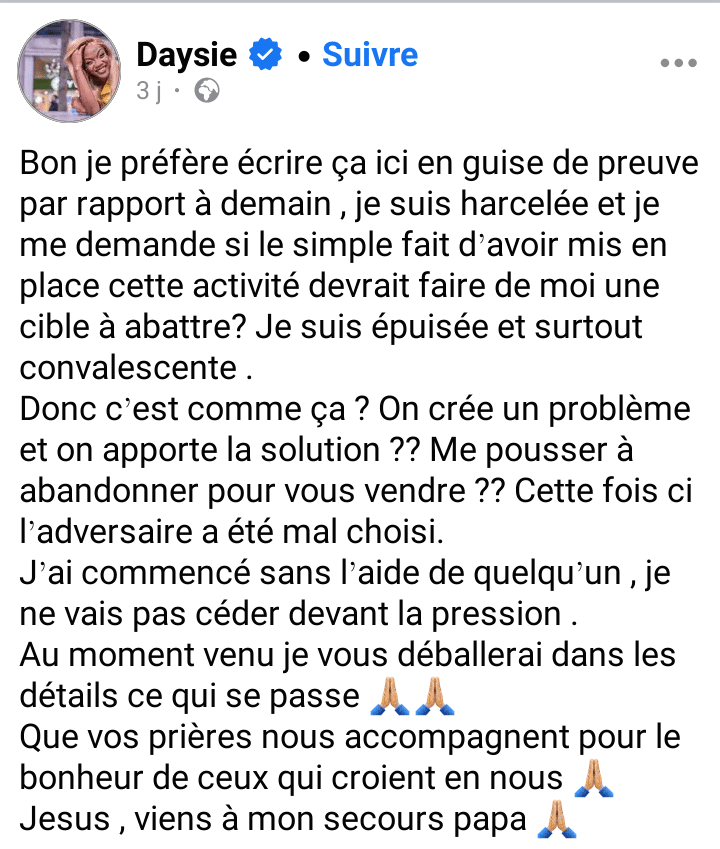Open Daysie's profile by name

(x=187, y=54)
